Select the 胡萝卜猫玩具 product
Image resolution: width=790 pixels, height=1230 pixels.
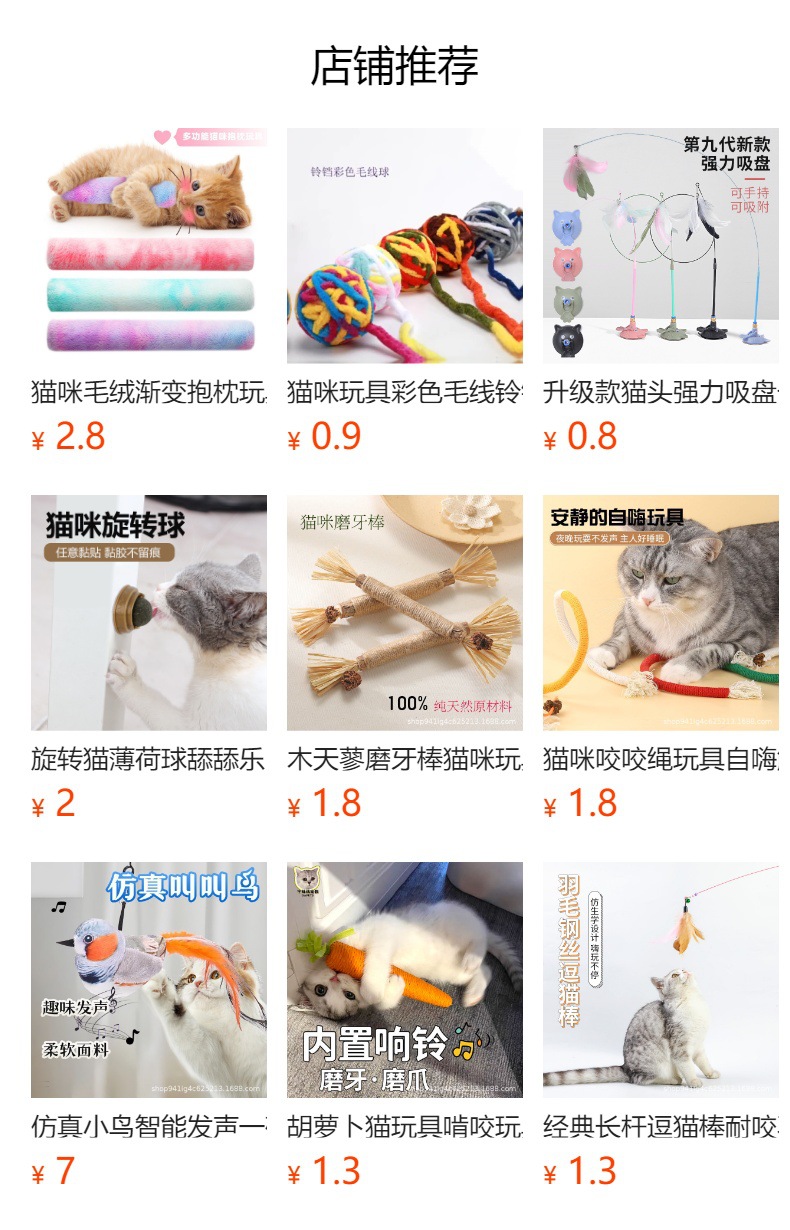click(405, 1026)
